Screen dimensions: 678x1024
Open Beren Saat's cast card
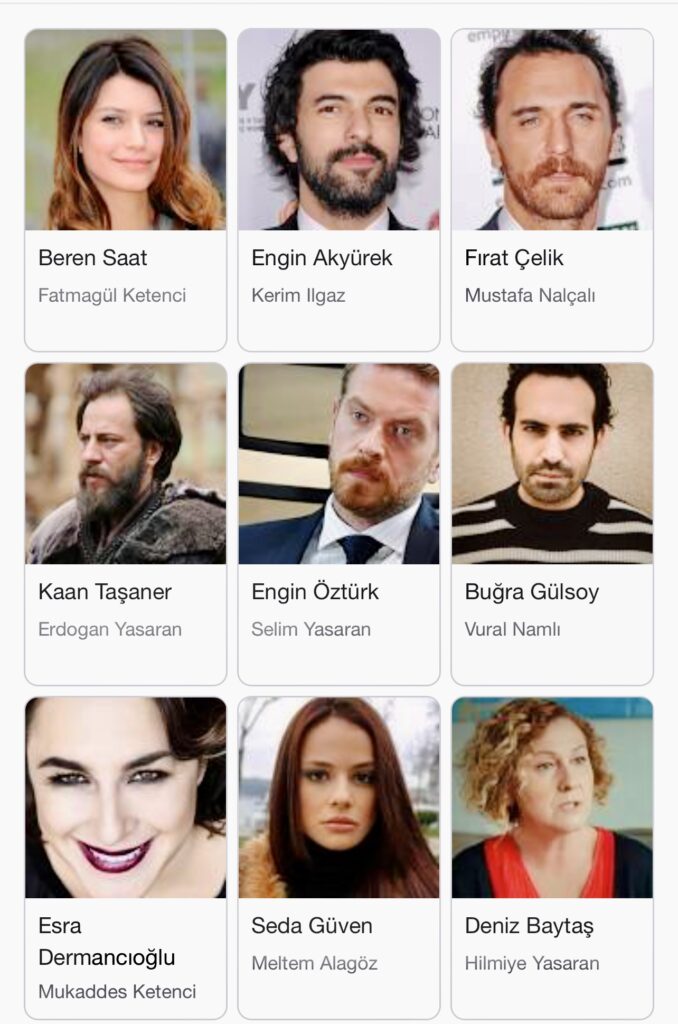coord(125,190)
